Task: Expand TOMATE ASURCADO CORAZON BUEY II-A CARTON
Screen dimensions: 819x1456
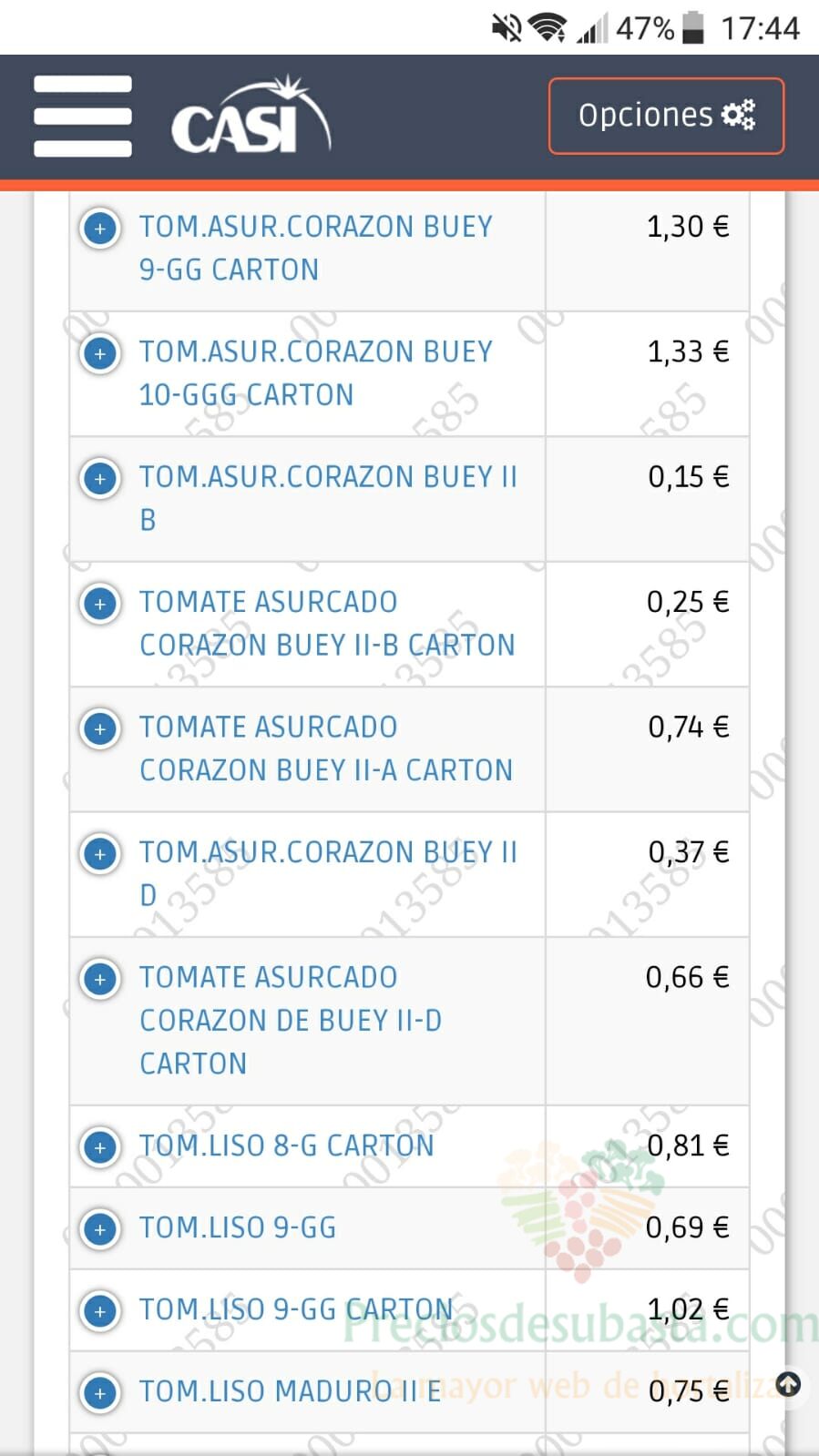Action: [100, 728]
